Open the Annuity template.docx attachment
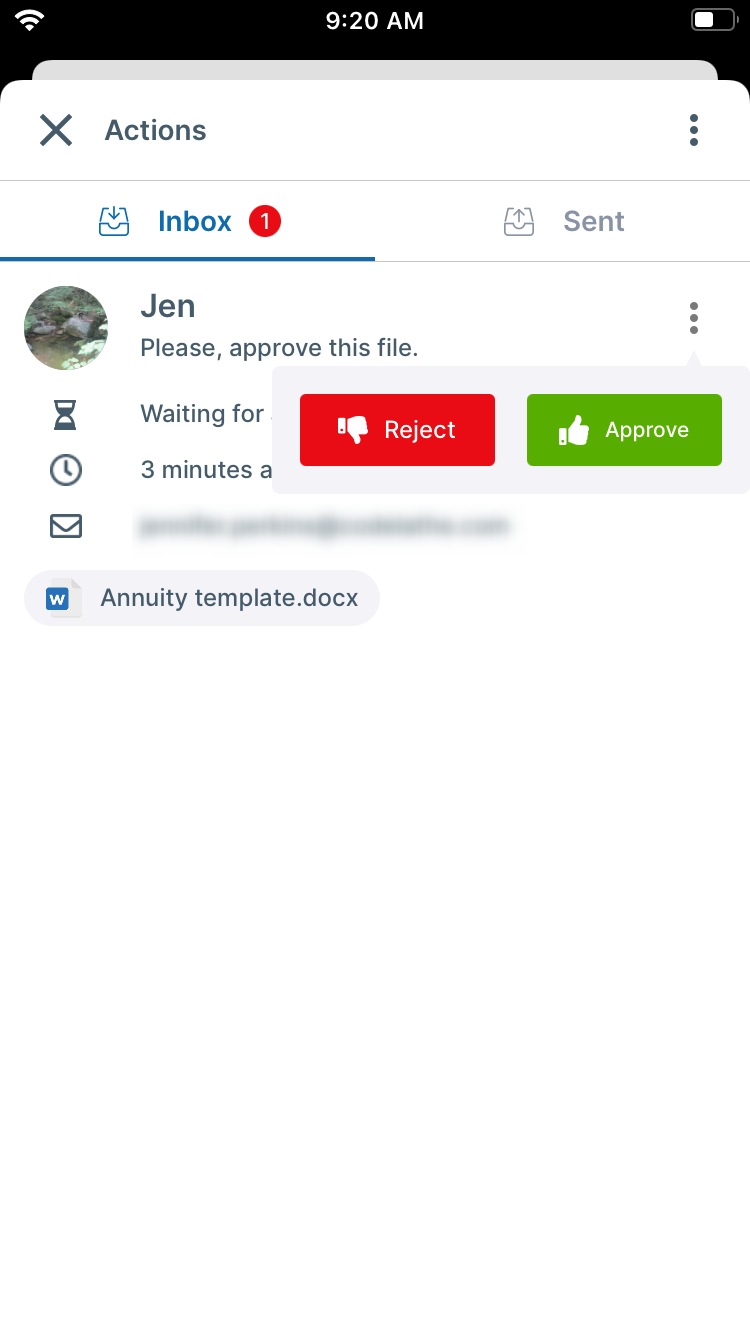 click(202, 598)
